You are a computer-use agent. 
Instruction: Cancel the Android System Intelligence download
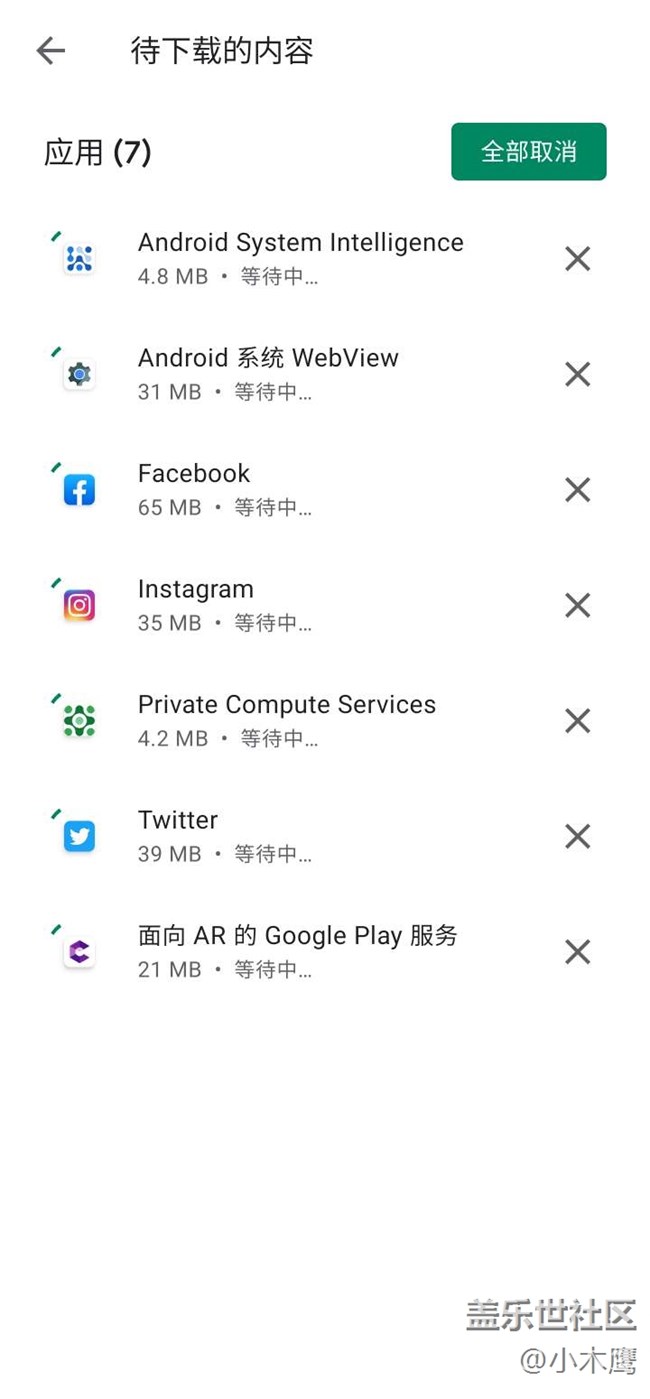577,259
